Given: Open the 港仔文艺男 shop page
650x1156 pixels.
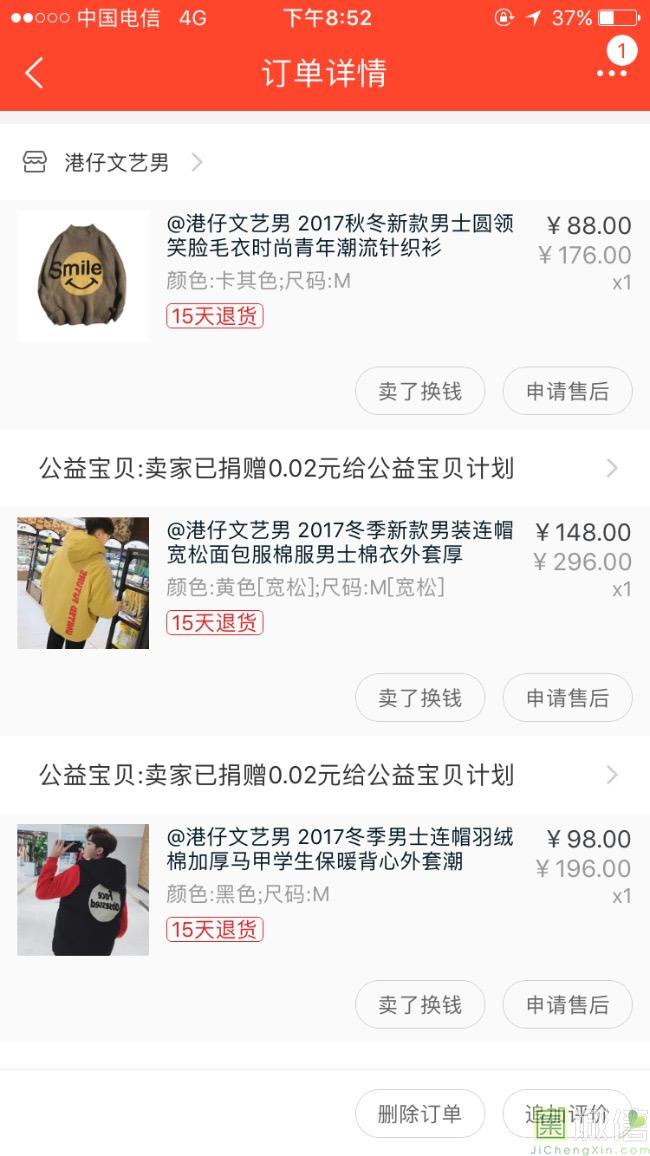Looking at the screenshot, I should click(x=112, y=162).
